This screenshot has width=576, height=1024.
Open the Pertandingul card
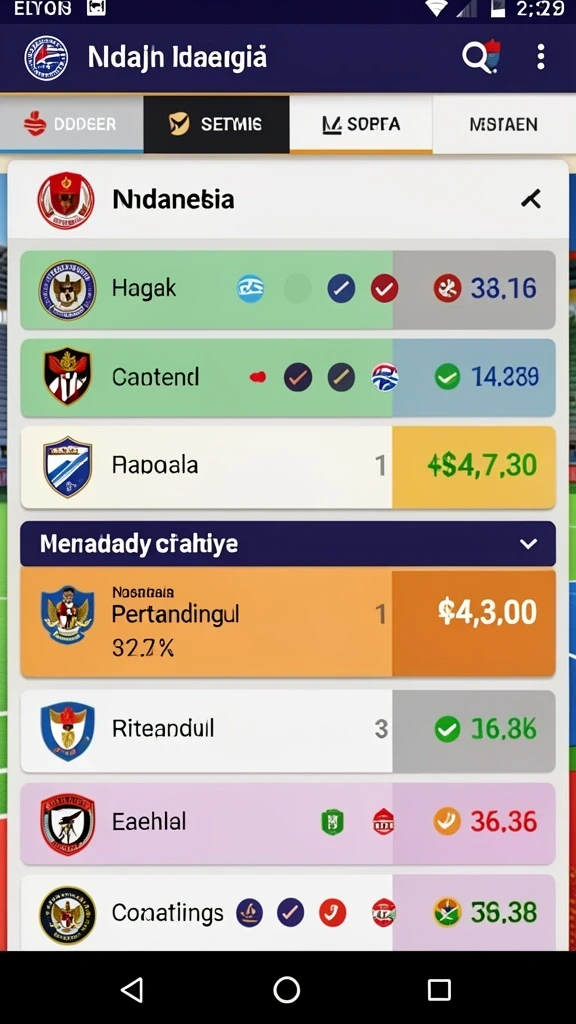(288, 622)
